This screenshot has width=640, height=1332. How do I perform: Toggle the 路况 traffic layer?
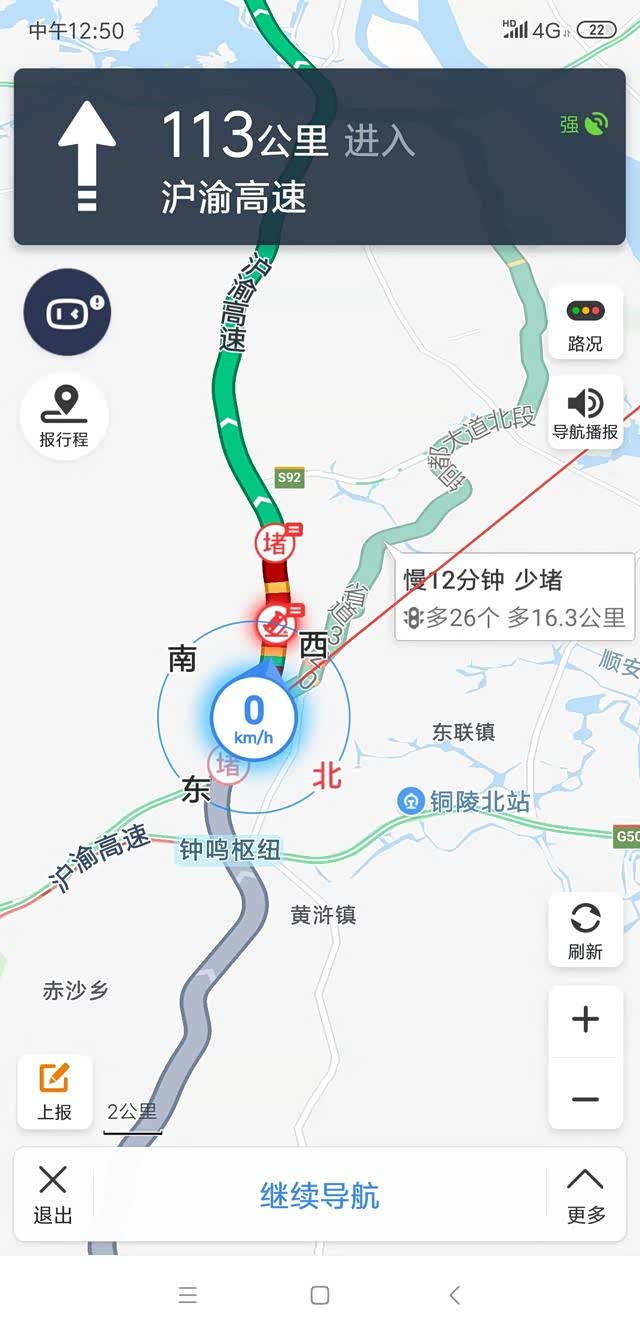click(585, 322)
